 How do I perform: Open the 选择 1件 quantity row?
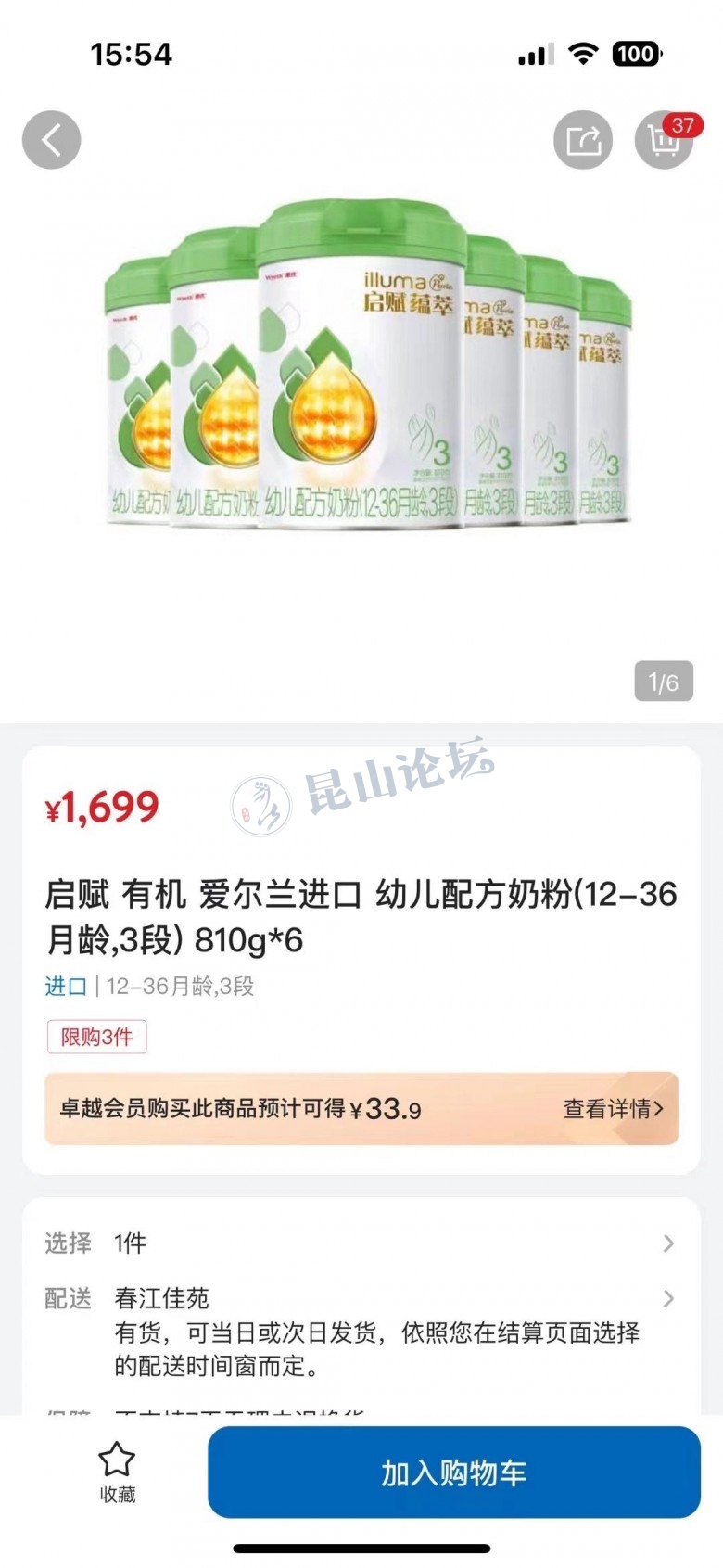[361, 1243]
